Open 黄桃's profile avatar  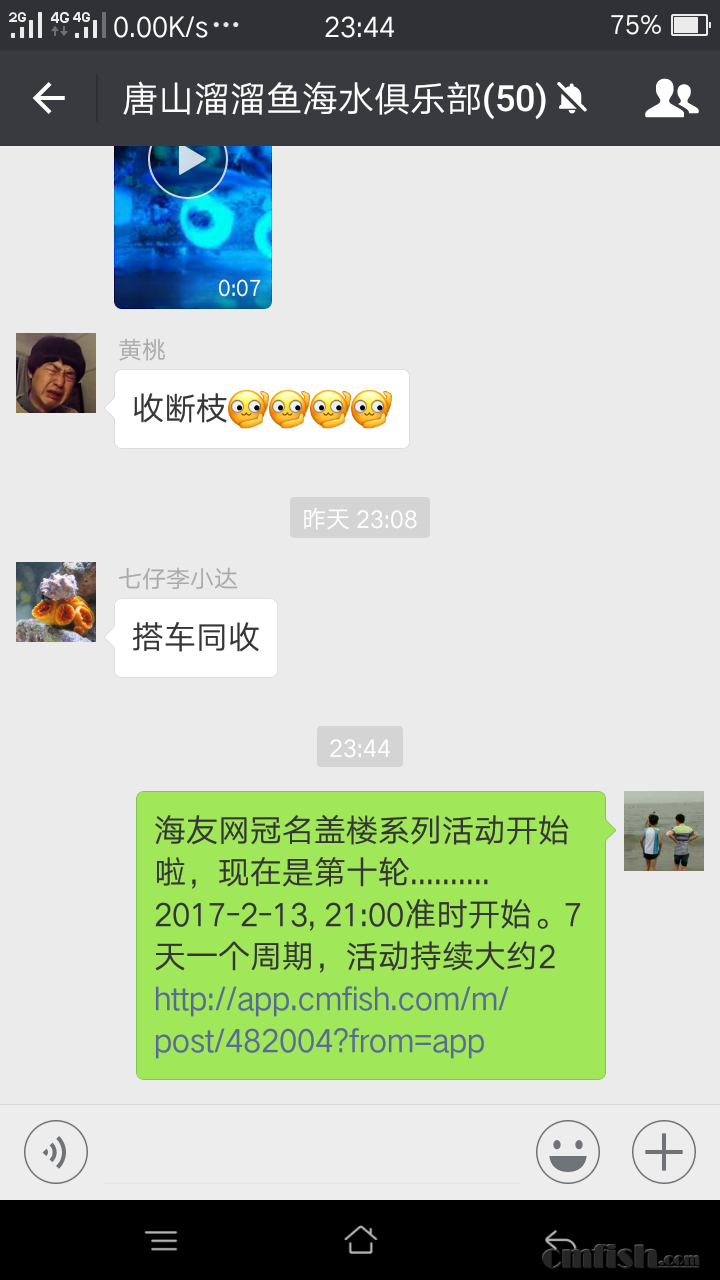(x=55, y=372)
